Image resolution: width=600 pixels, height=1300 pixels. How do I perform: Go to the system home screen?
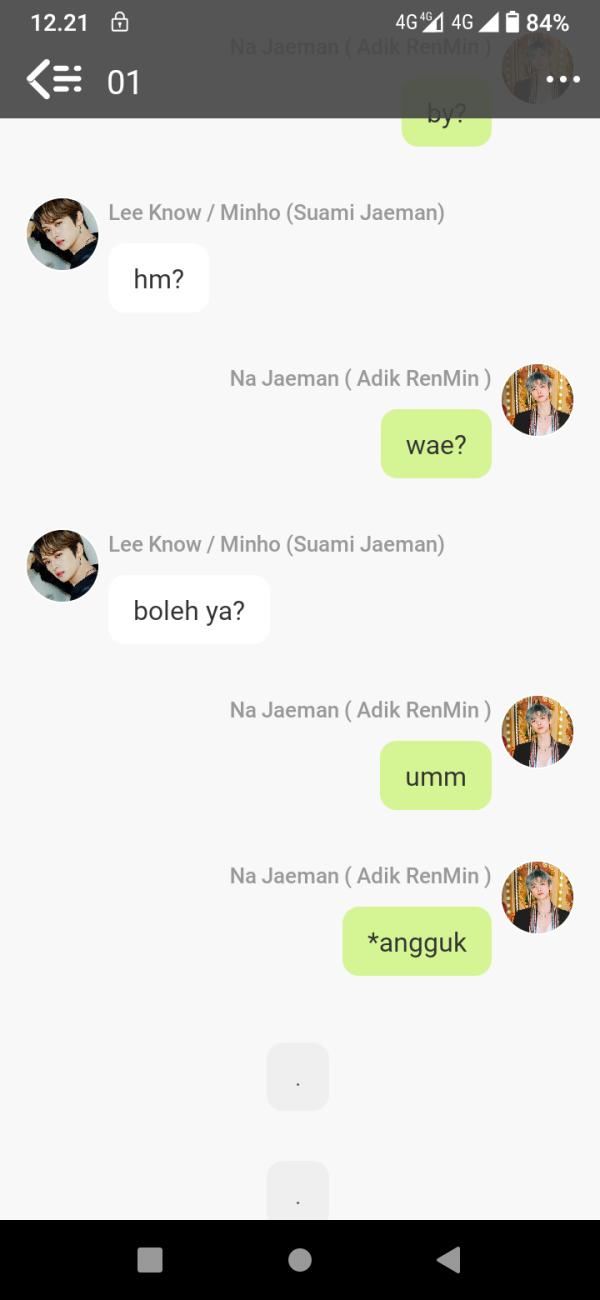click(300, 1260)
